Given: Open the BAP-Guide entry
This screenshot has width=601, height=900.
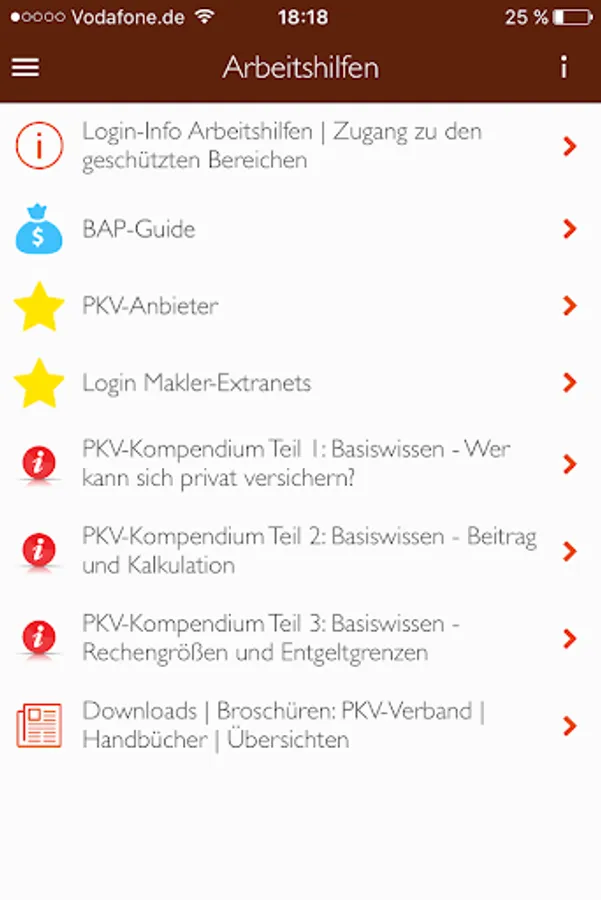Looking at the screenshot, I should pyautogui.click(x=300, y=229).
